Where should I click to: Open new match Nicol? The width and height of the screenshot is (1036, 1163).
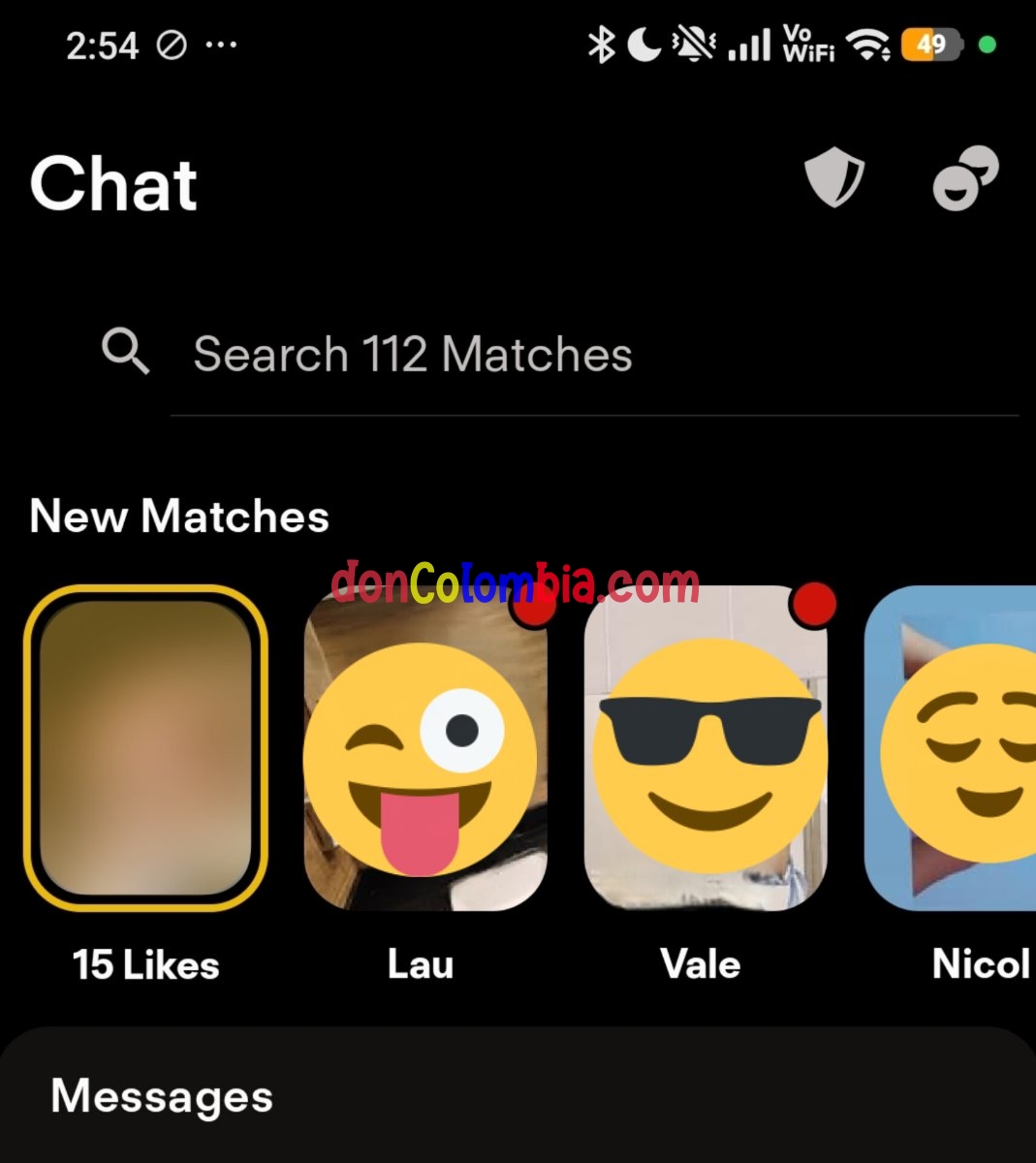pyautogui.click(x=950, y=747)
